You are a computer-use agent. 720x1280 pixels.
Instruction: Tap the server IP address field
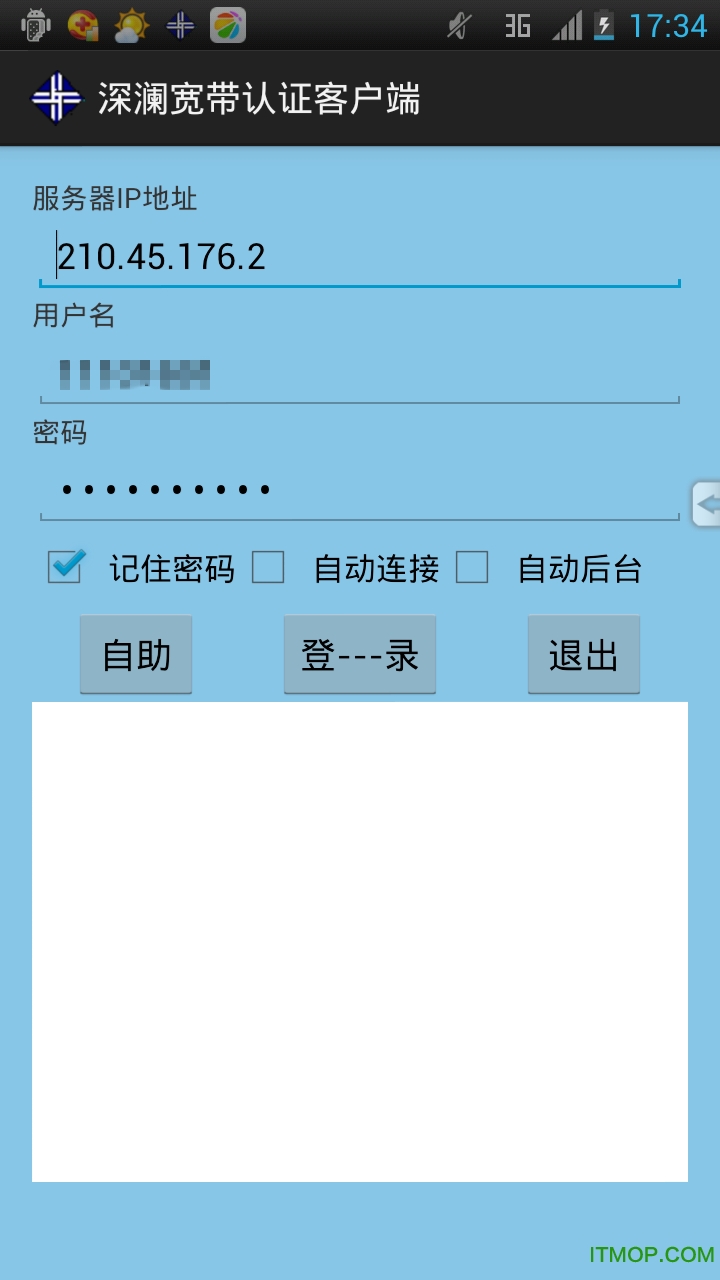pyautogui.click(x=360, y=258)
